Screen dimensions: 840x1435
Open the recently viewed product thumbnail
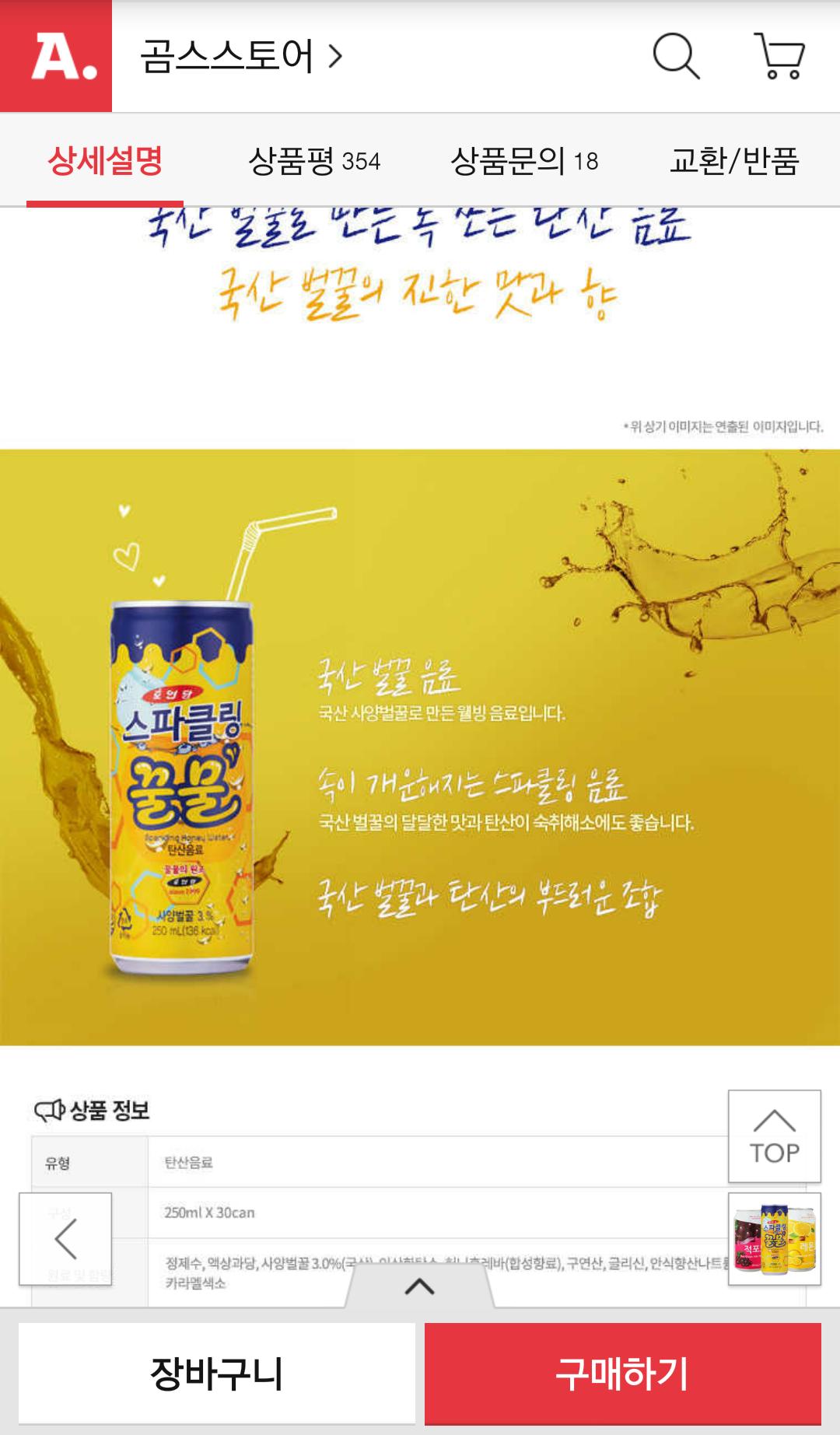(x=775, y=1239)
